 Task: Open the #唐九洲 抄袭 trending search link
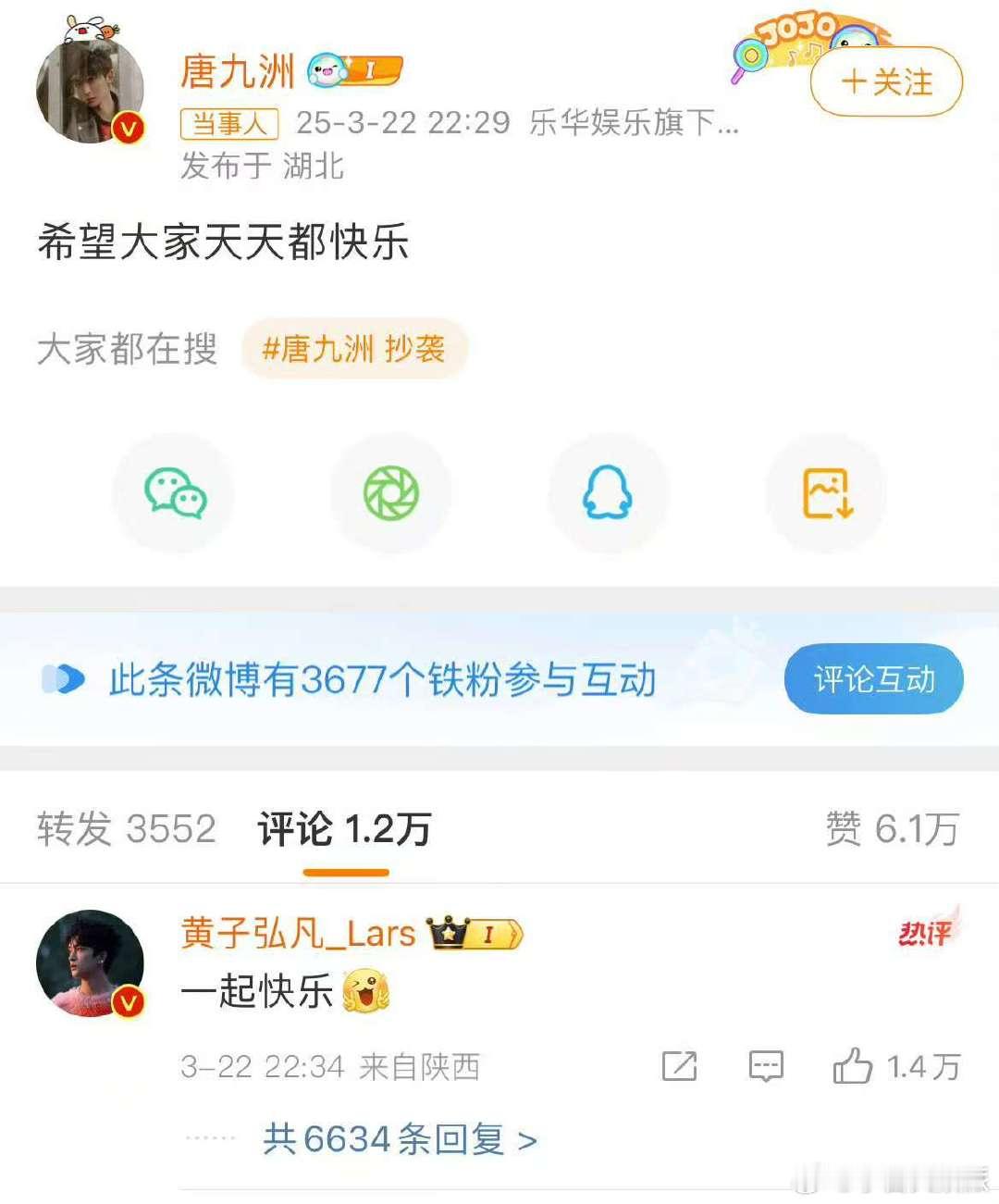(354, 348)
